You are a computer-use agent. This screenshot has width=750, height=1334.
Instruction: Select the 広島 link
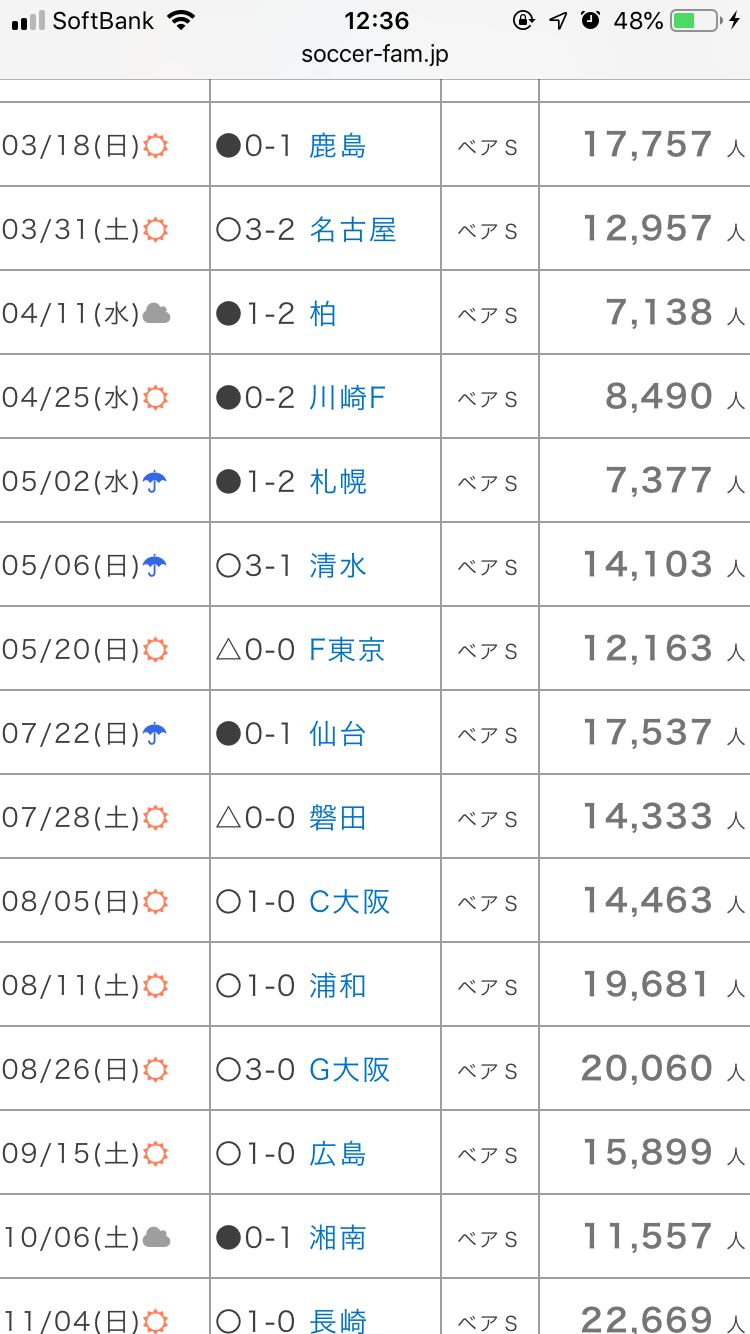coord(338,1154)
